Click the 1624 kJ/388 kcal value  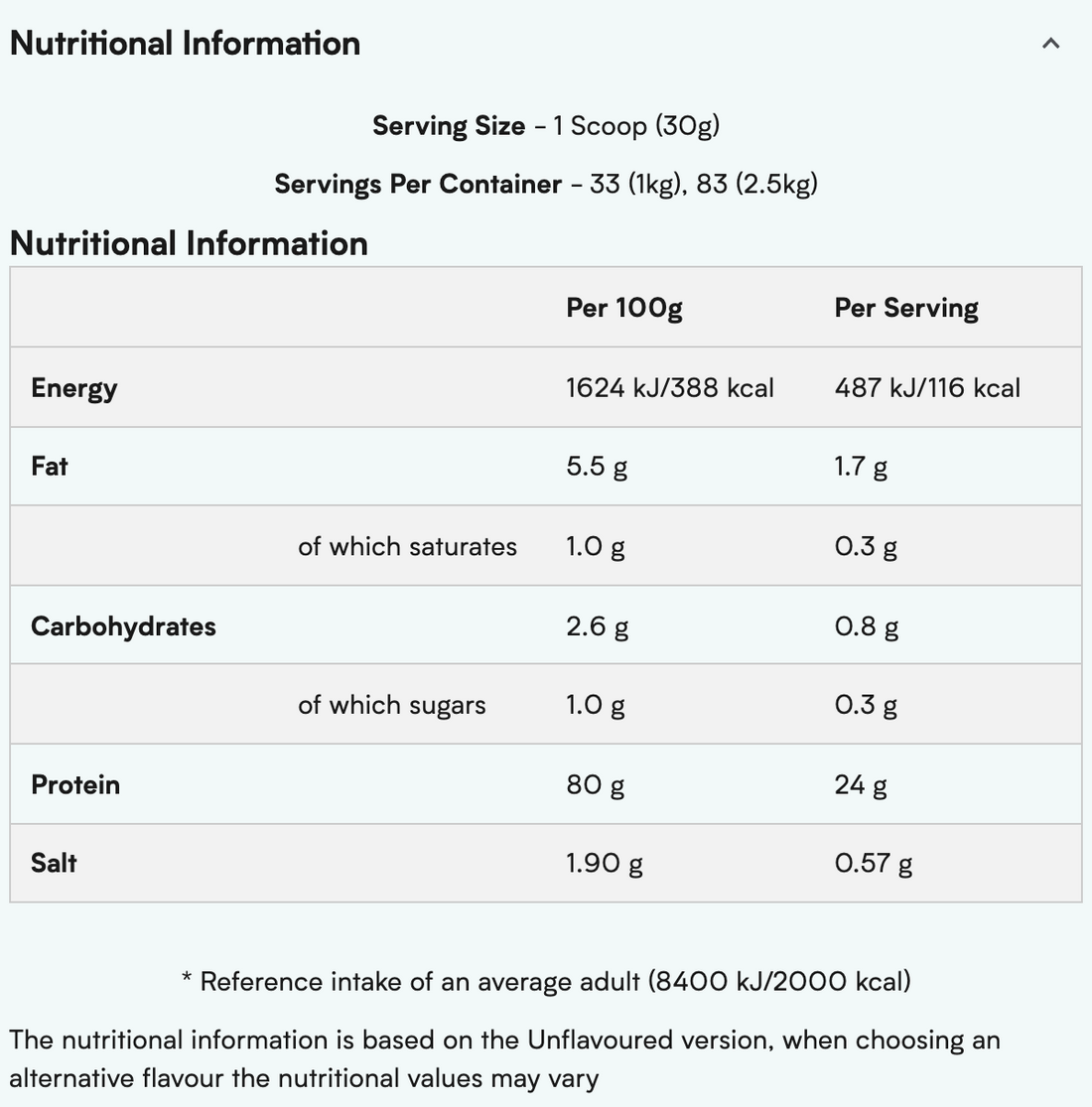(670, 387)
